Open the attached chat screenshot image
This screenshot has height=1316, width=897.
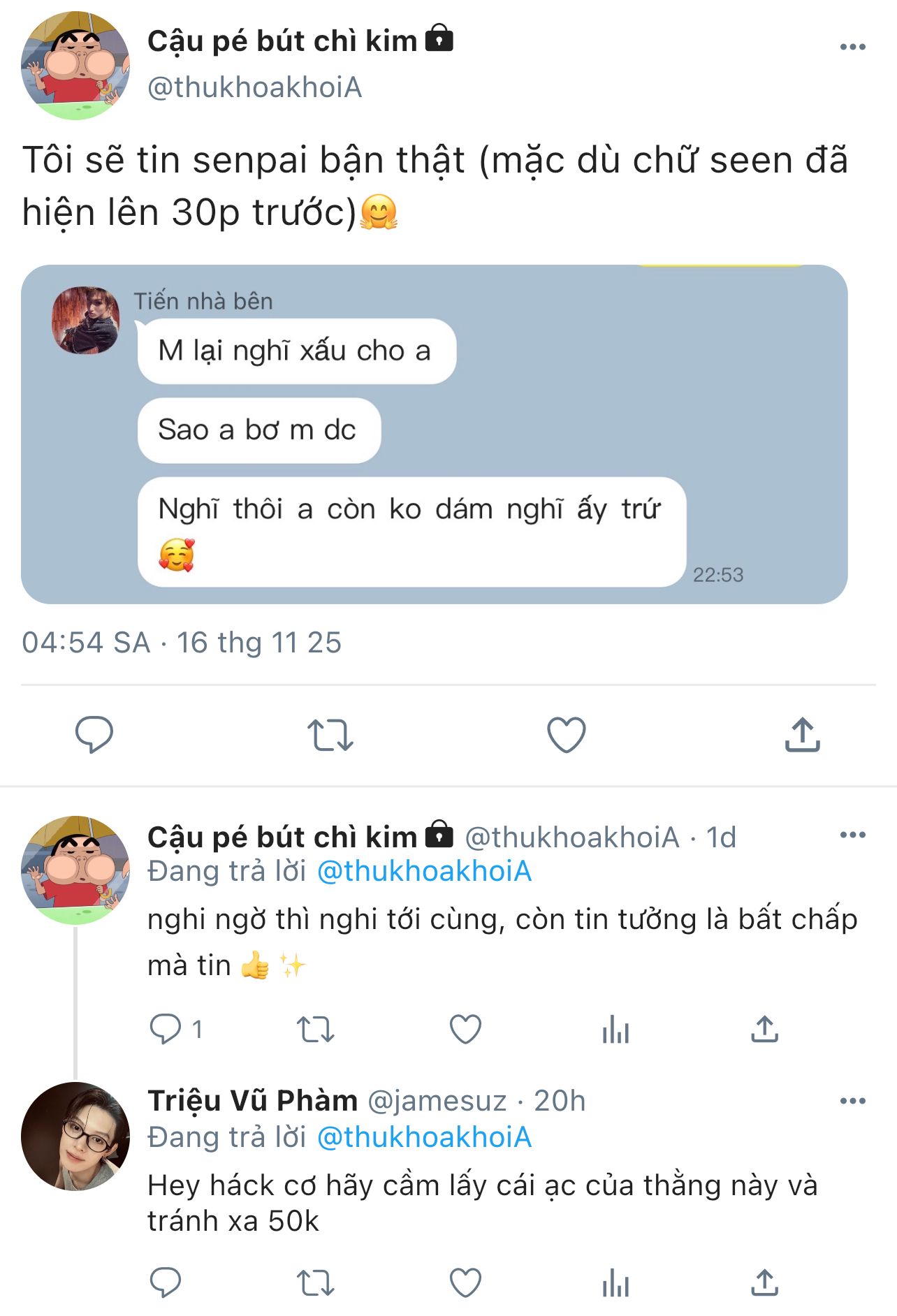point(434,434)
